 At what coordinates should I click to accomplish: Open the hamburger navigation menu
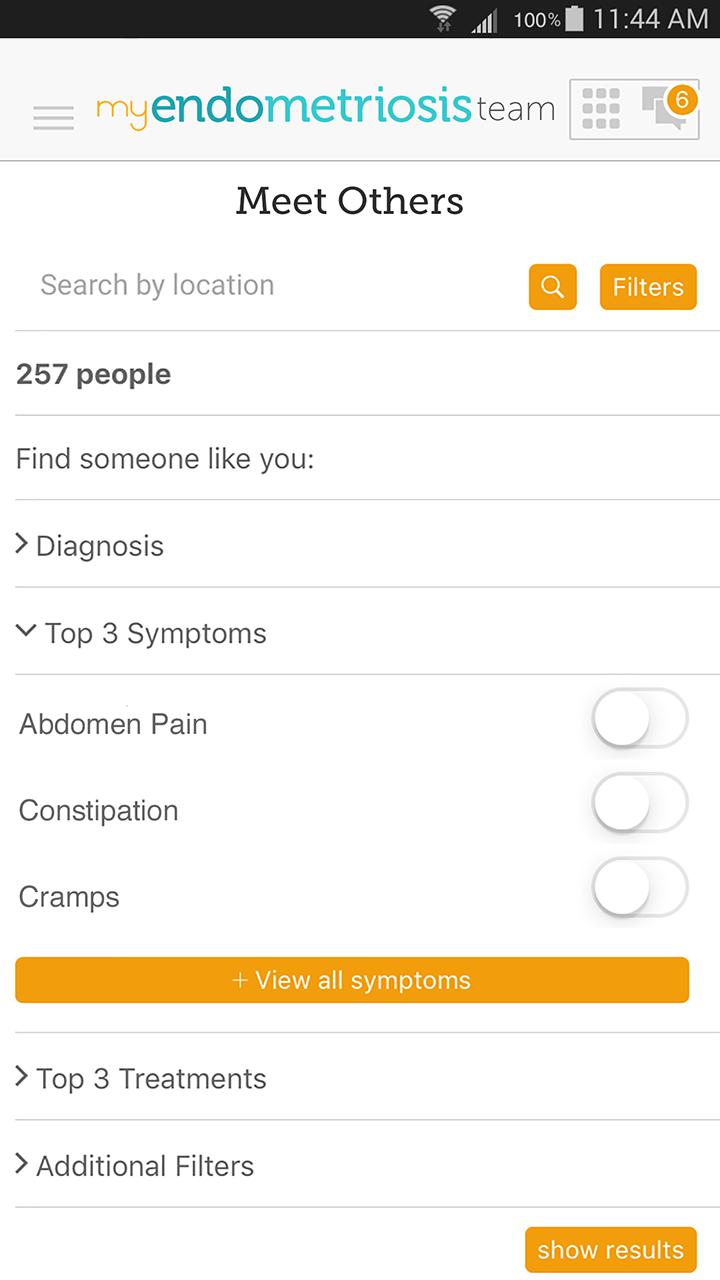[52, 118]
